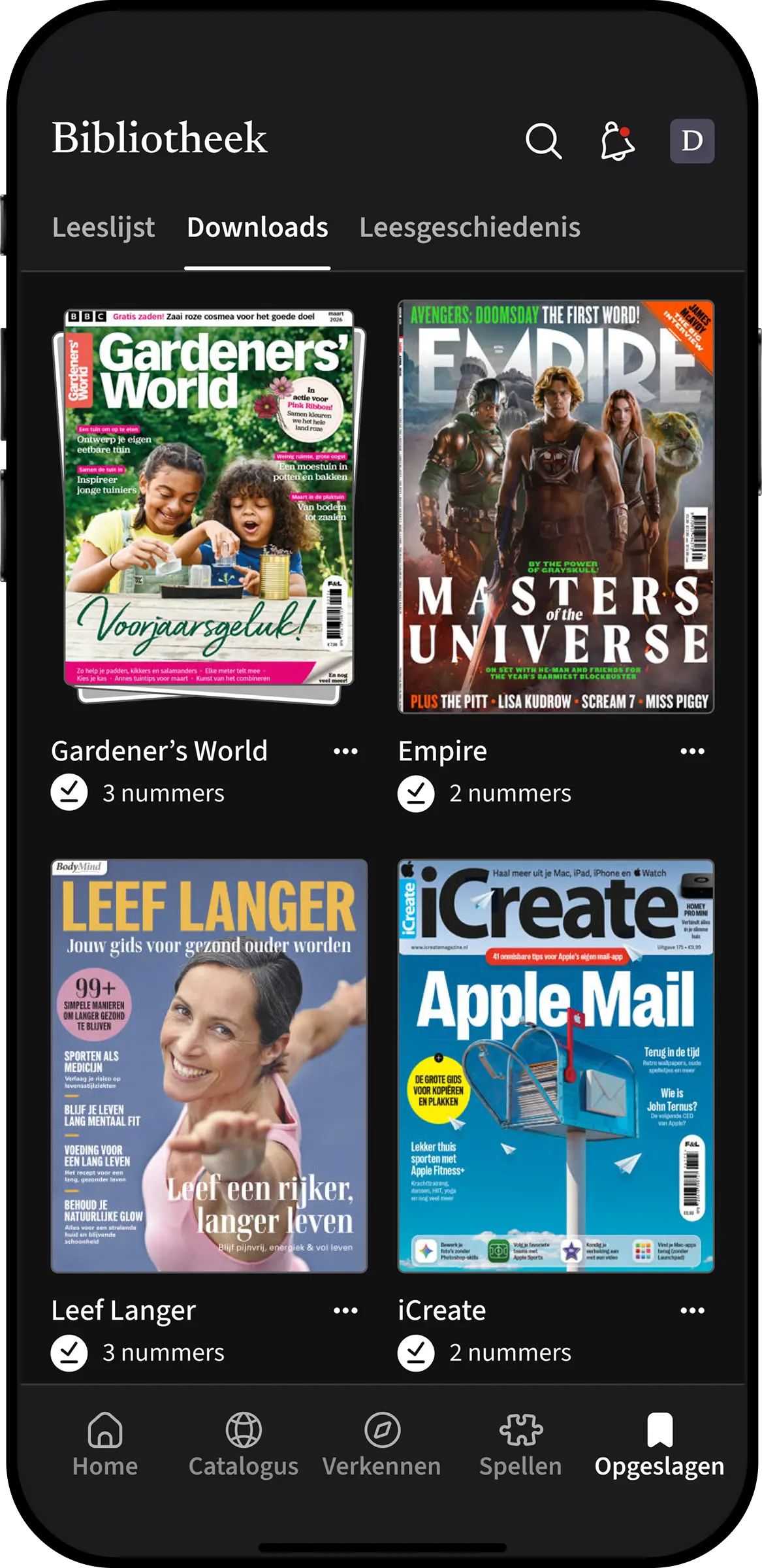The width and height of the screenshot is (762, 1568).
Task: Open more options for Gardener's World
Action: click(x=345, y=751)
